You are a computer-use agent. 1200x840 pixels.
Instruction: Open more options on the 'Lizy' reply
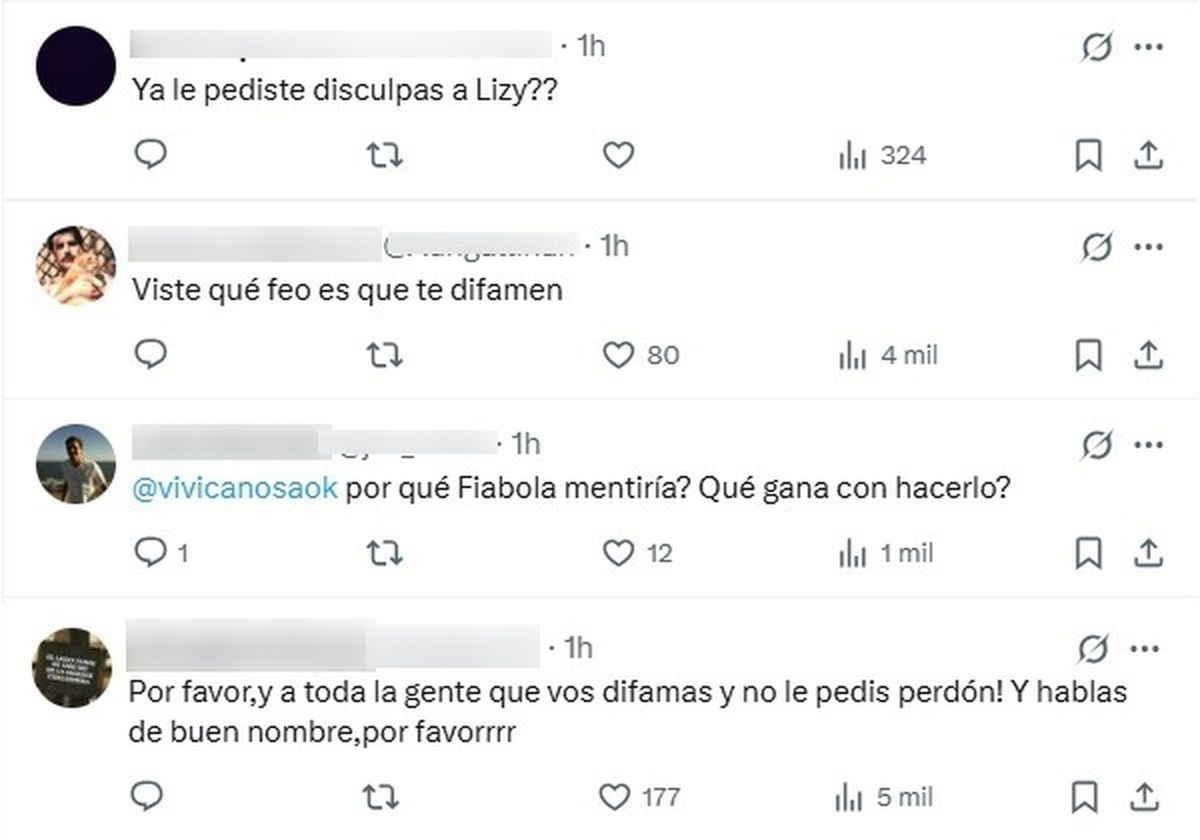[1146, 46]
